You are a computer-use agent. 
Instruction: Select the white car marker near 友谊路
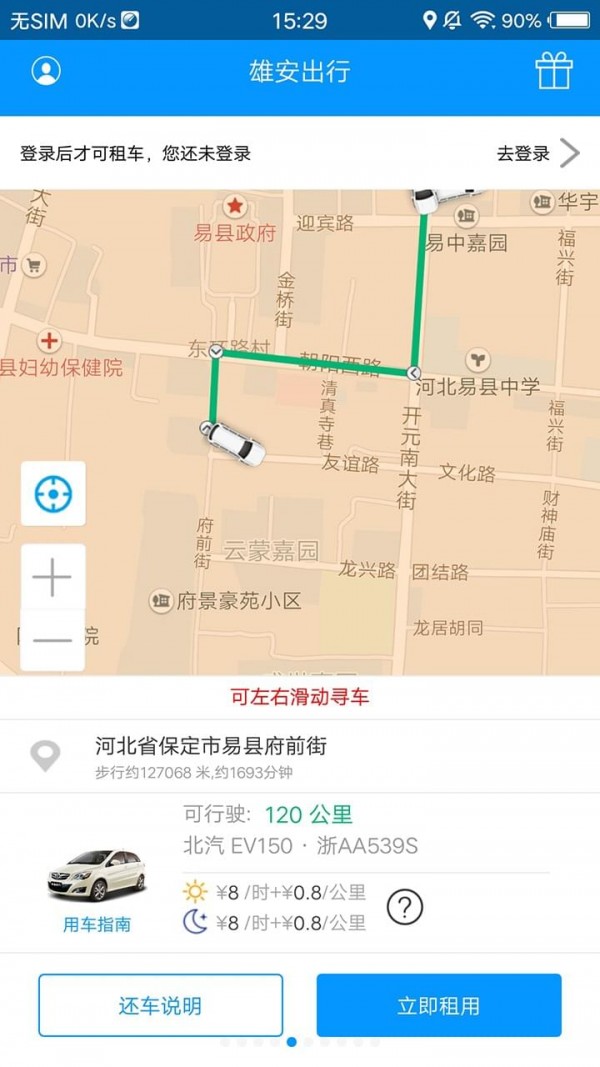tap(236, 443)
